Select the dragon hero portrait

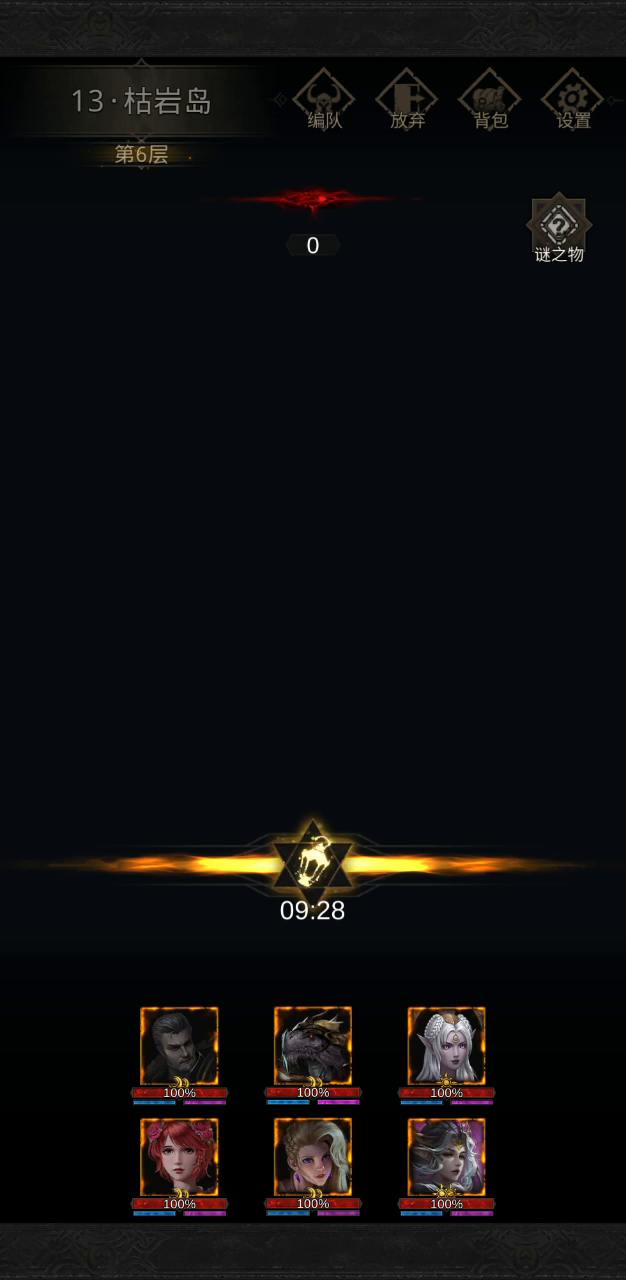click(x=313, y=1046)
